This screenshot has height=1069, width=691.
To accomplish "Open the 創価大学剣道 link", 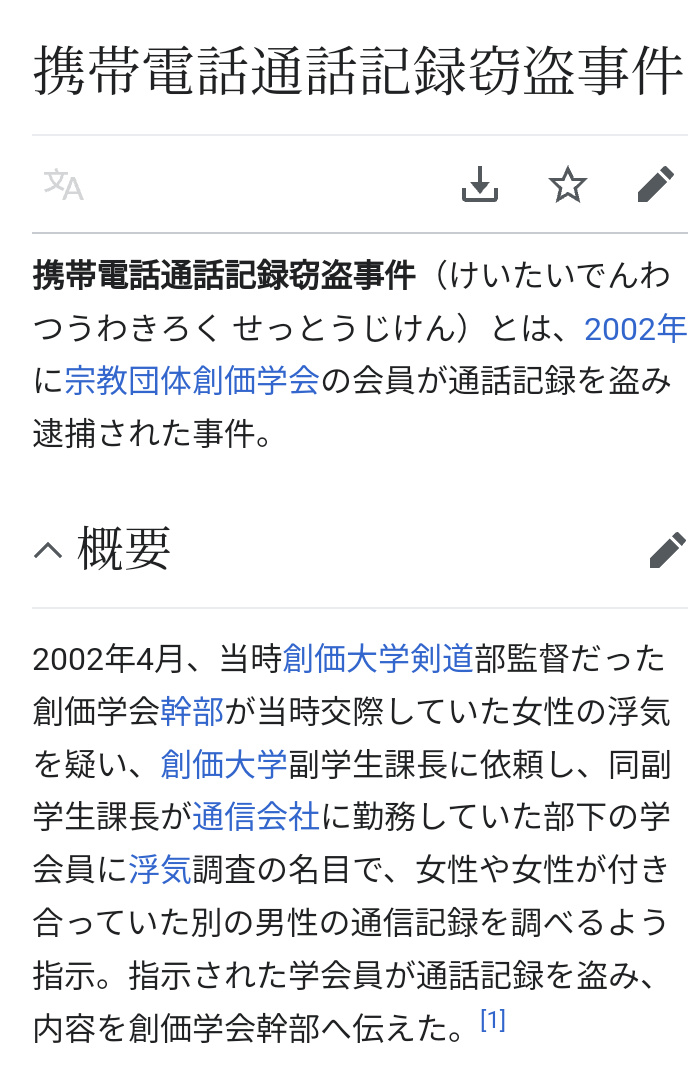I will (x=378, y=658).
